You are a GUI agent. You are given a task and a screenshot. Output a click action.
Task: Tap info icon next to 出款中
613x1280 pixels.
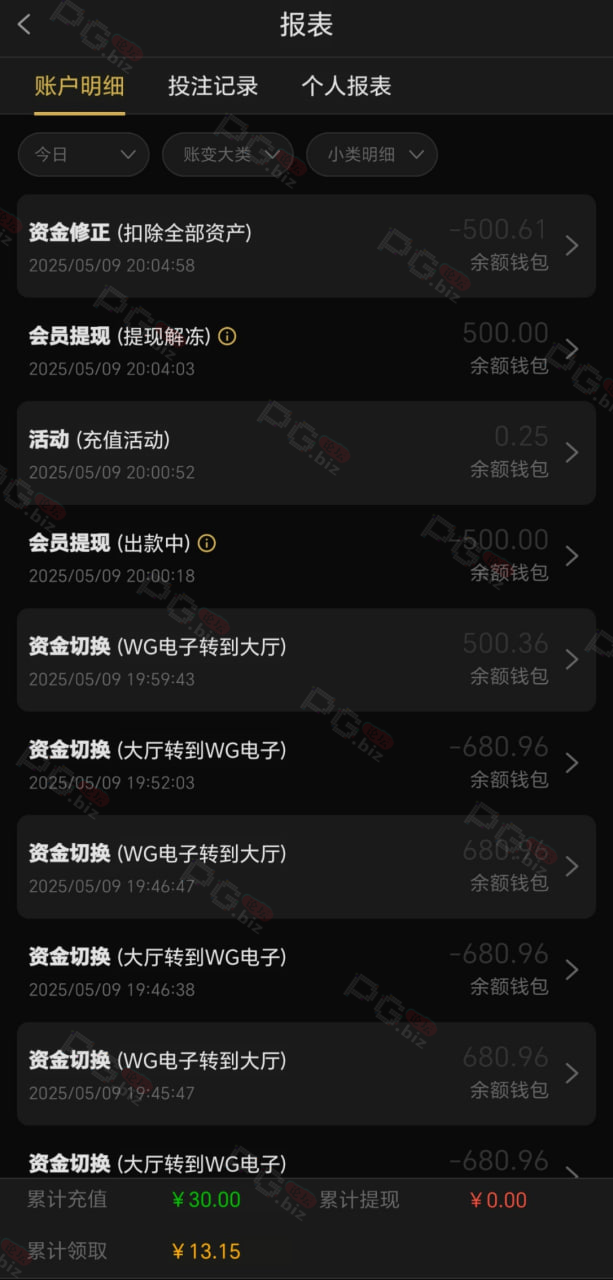[x=206, y=543]
